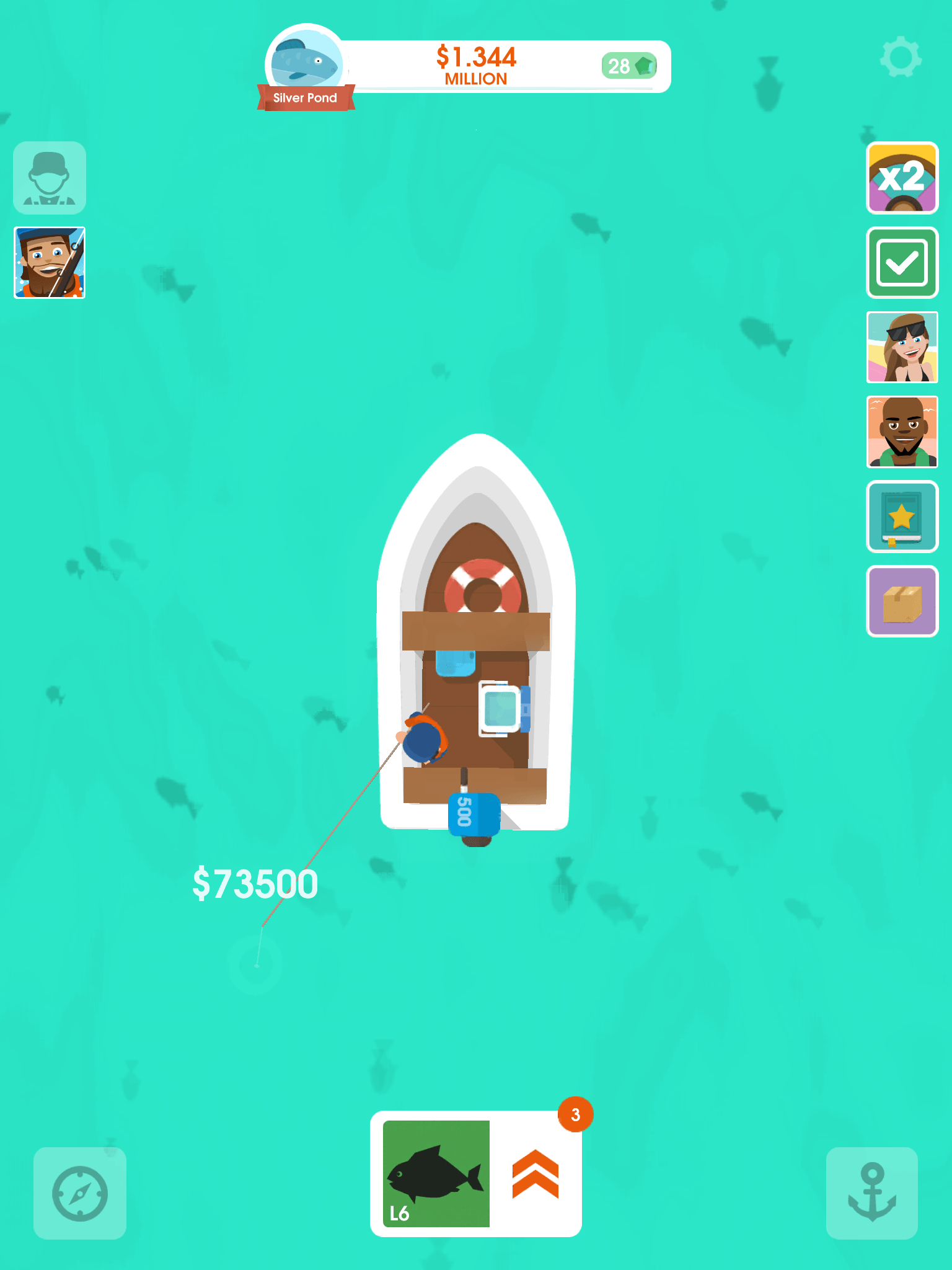Screen dimensions: 952x1270
Task: Select the bearded fisherman portrait
Action: [50, 262]
